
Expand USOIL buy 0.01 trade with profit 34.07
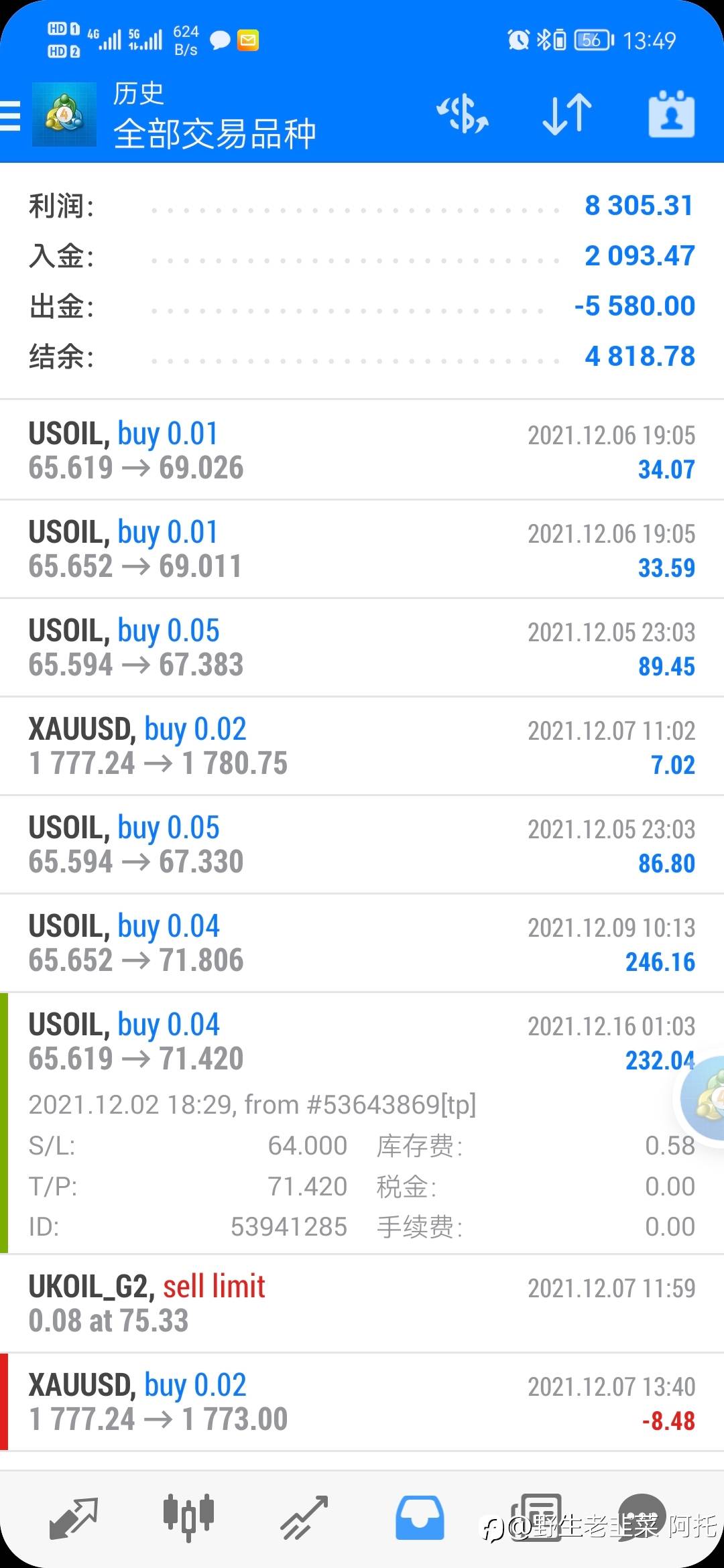[362, 450]
